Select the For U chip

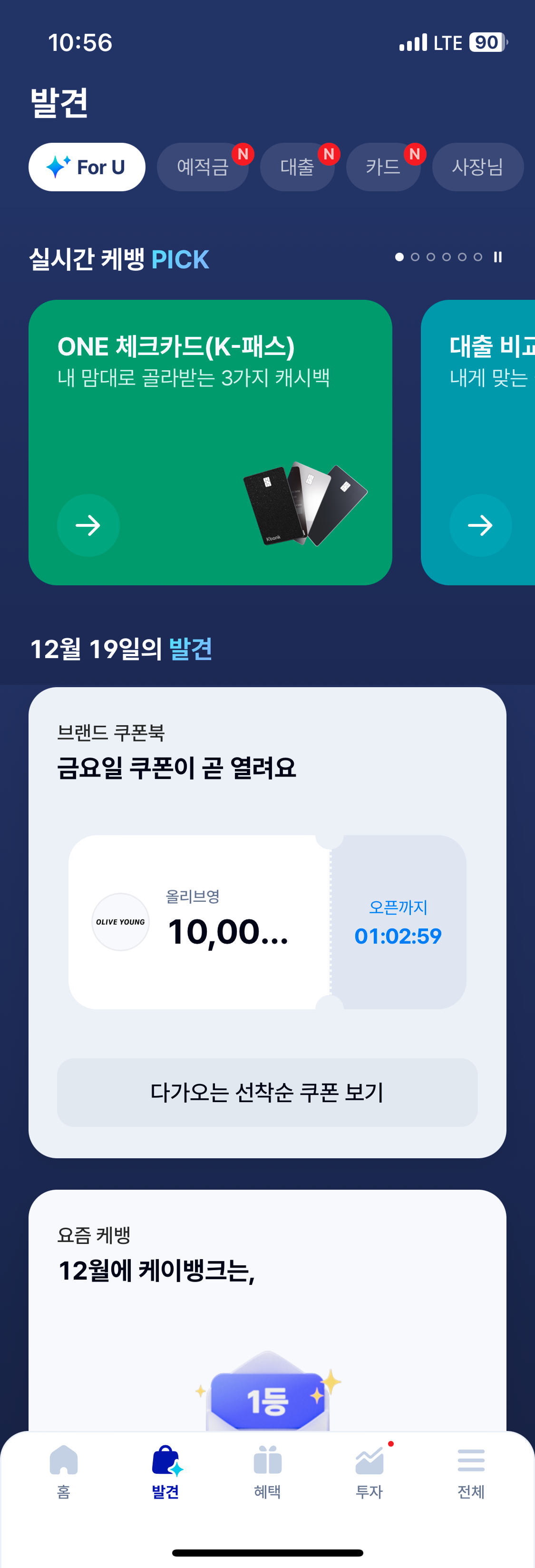click(x=87, y=166)
